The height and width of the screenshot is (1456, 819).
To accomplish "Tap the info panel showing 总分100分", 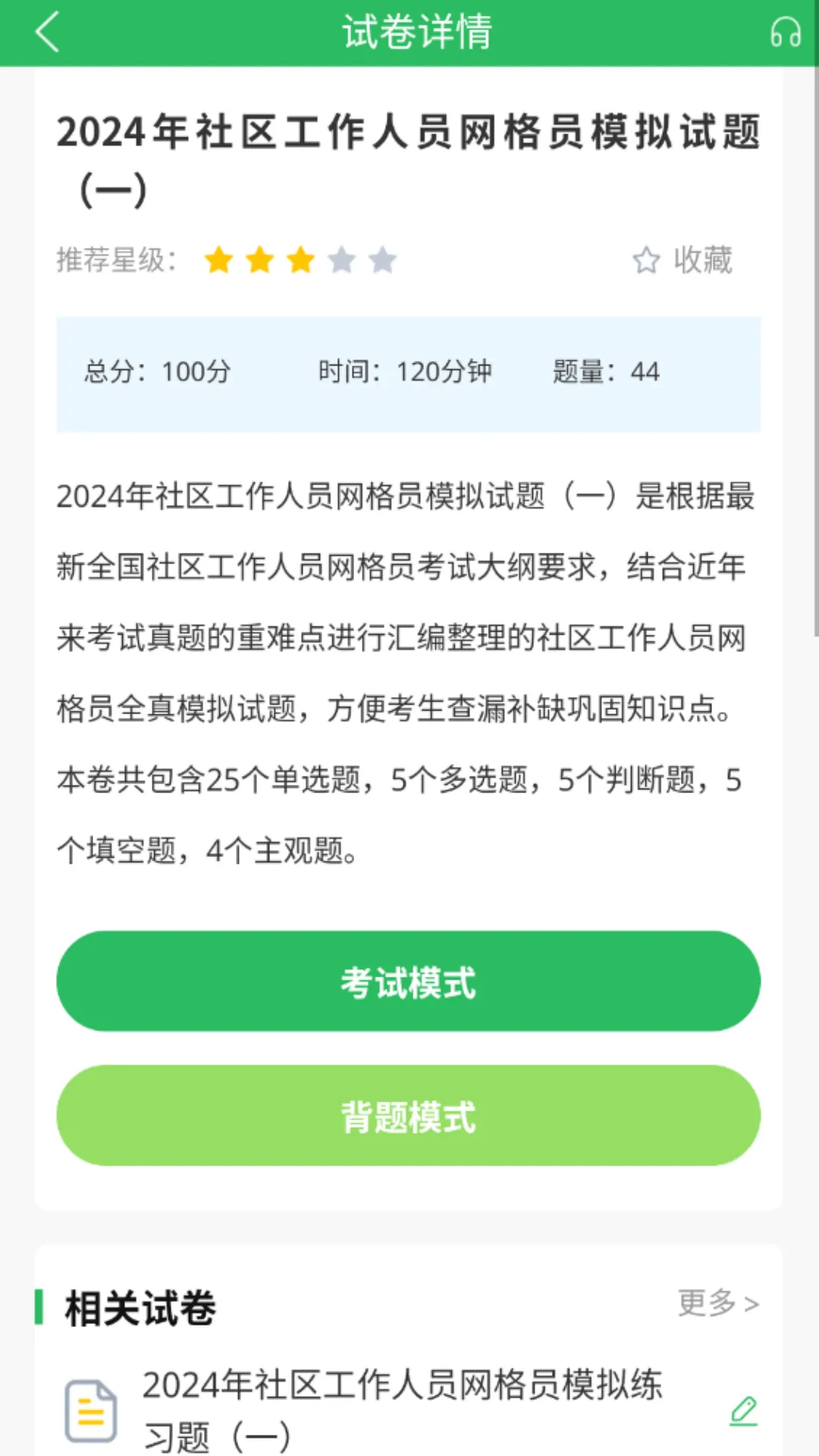I will click(409, 372).
